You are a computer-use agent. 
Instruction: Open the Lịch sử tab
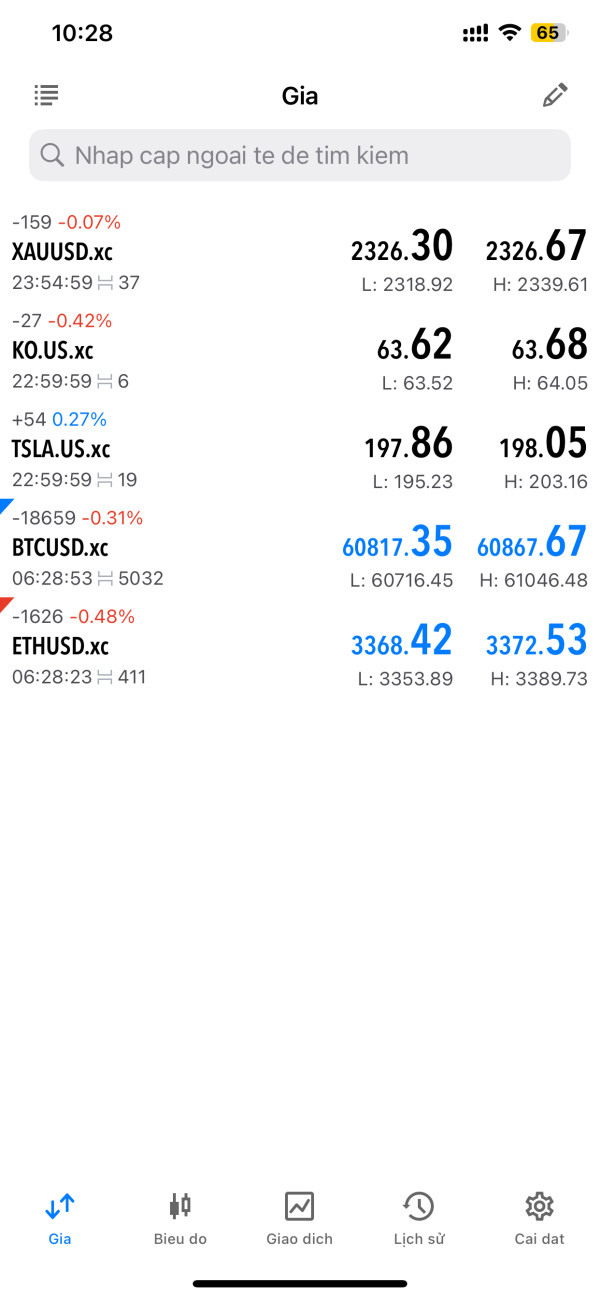419,1218
